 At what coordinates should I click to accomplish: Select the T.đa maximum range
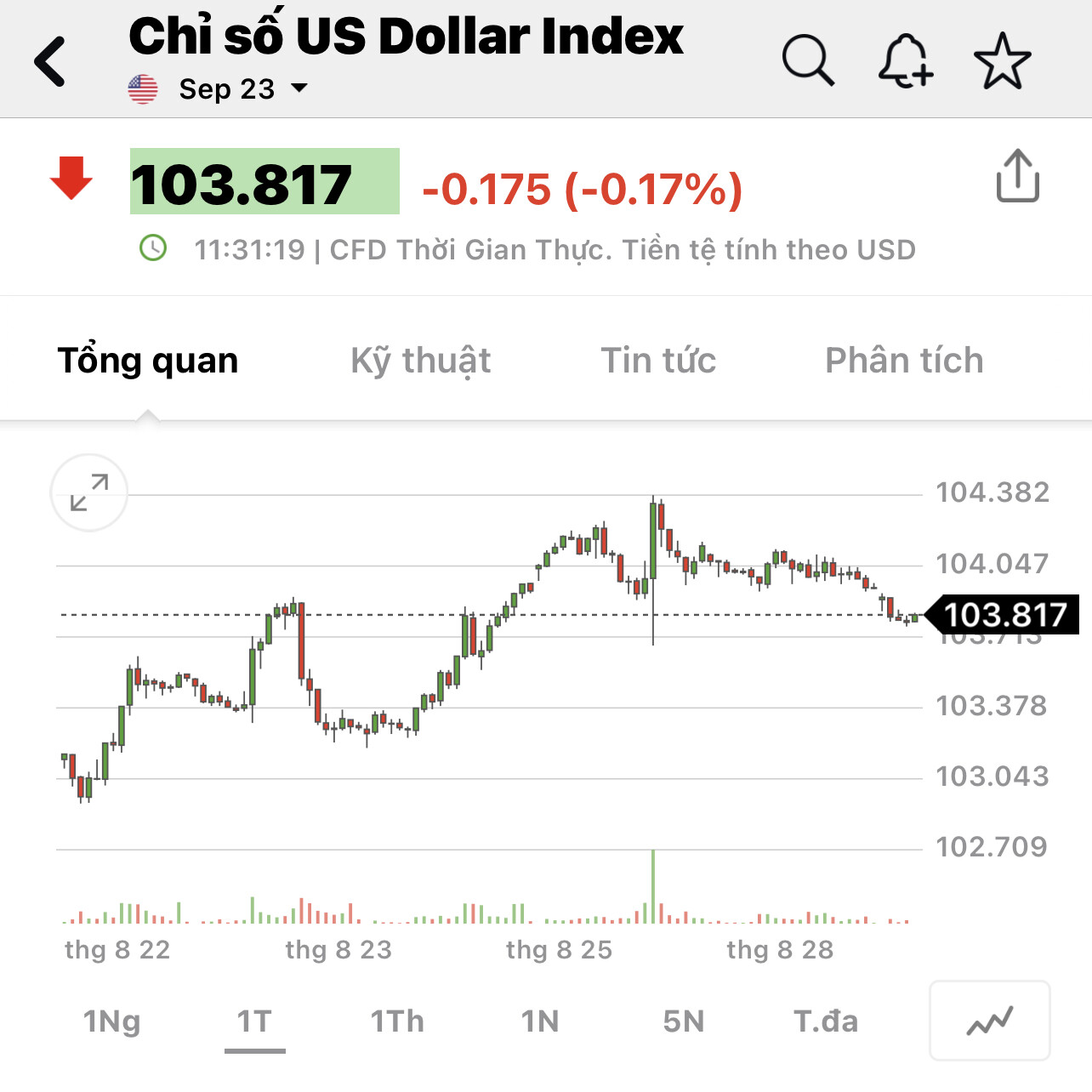coord(826,1021)
